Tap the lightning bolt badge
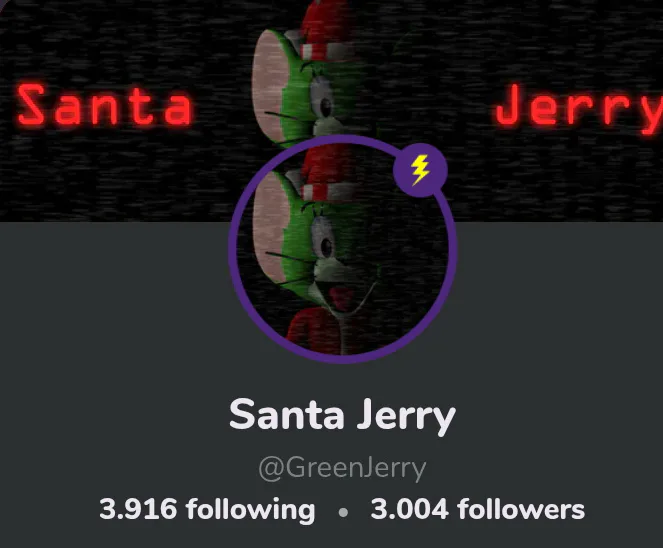 click(x=420, y=170)
